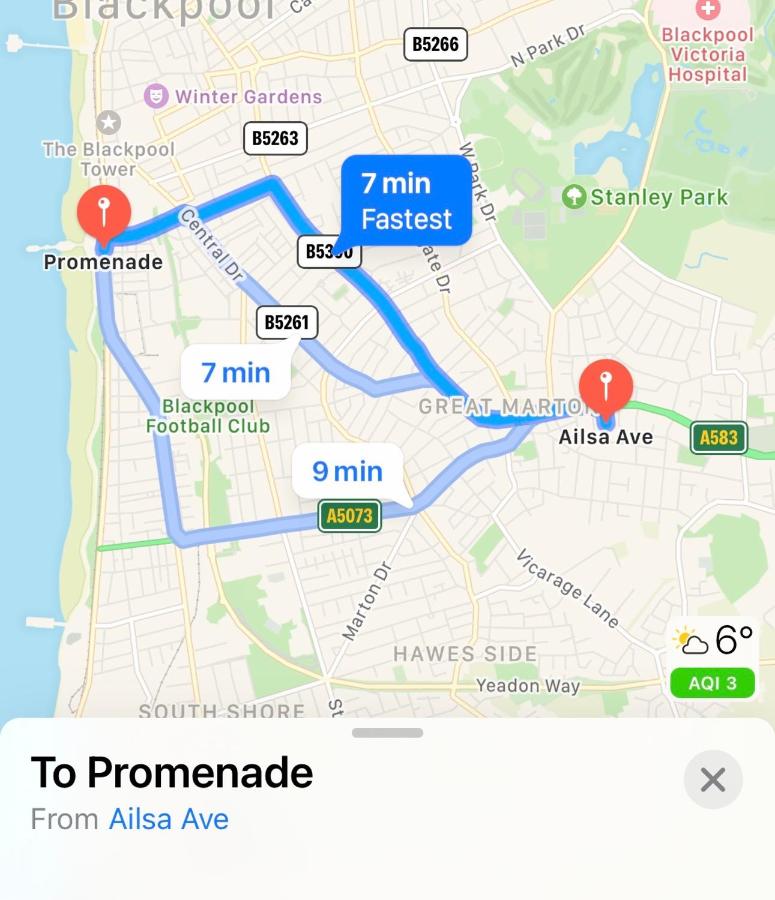Open Stanley Park place marker
Screen dimensions: 775x900
[574, 197]
